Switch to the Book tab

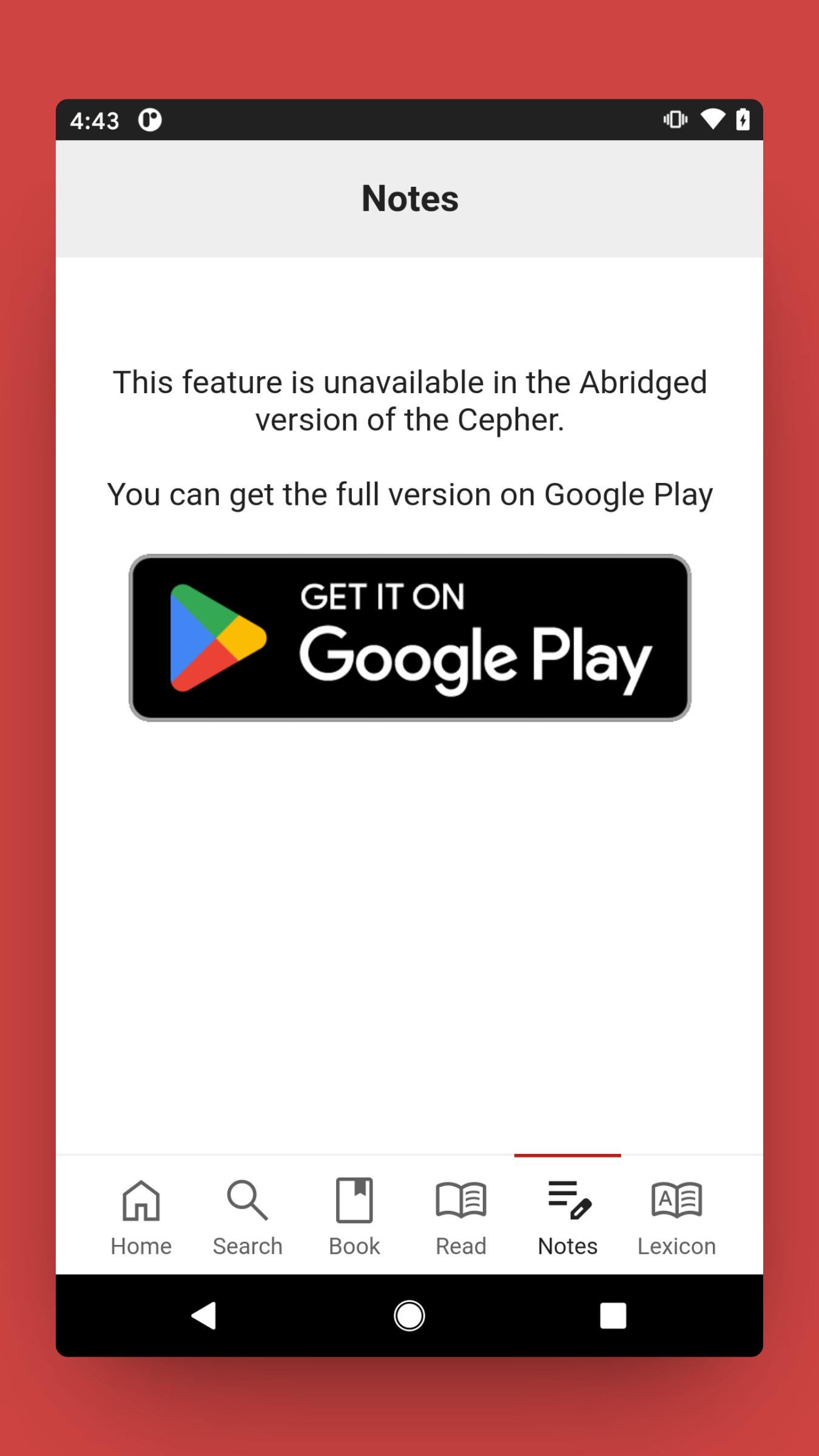(354, 1216)
